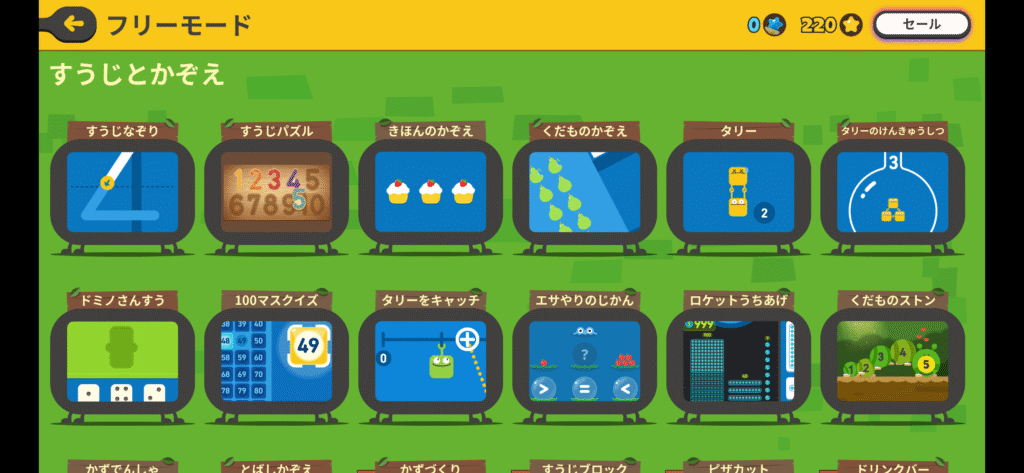Open the セール button

(x=921, y=25)
